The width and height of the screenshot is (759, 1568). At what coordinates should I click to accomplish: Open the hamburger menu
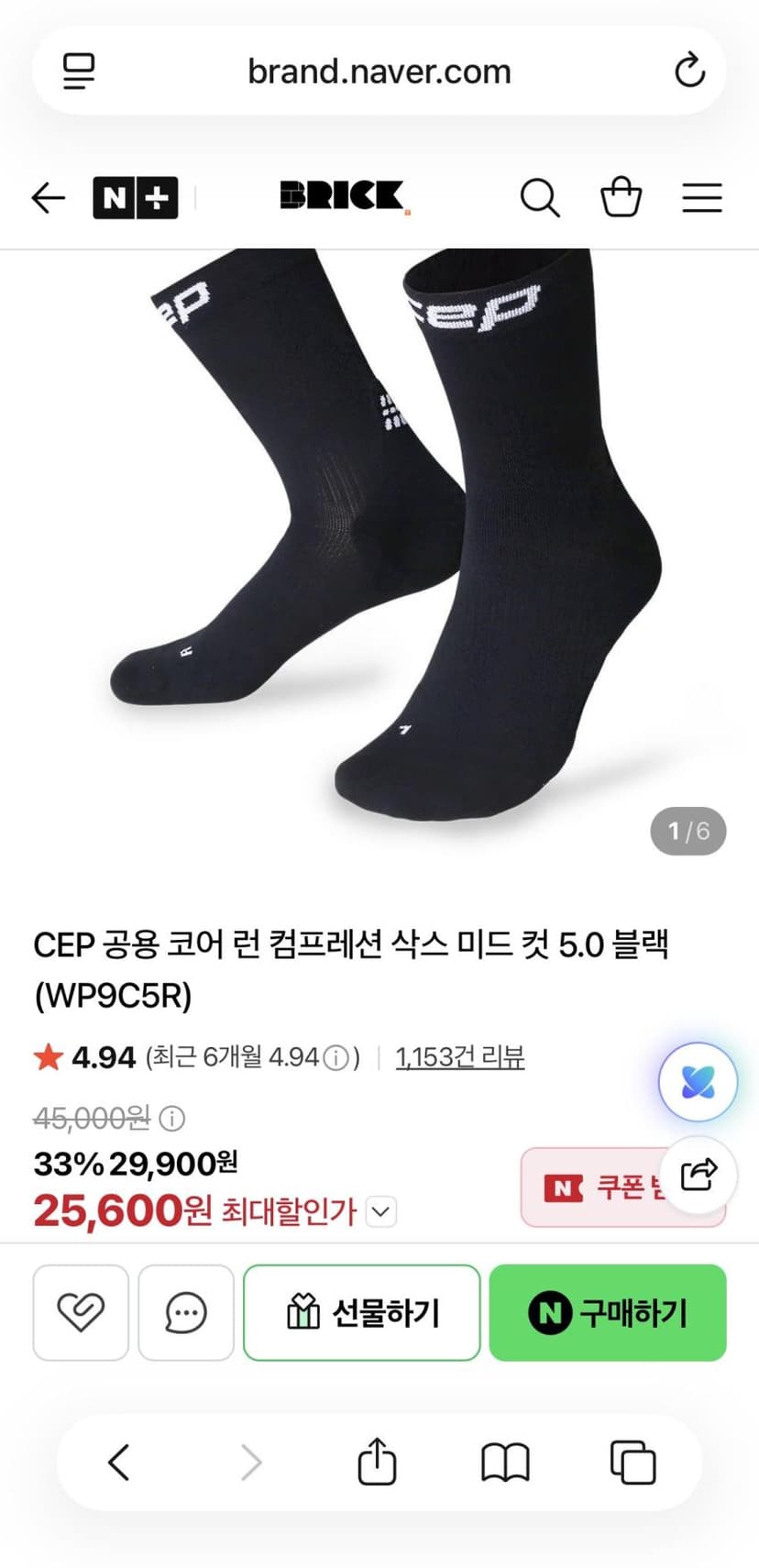[x=702, y=197]
